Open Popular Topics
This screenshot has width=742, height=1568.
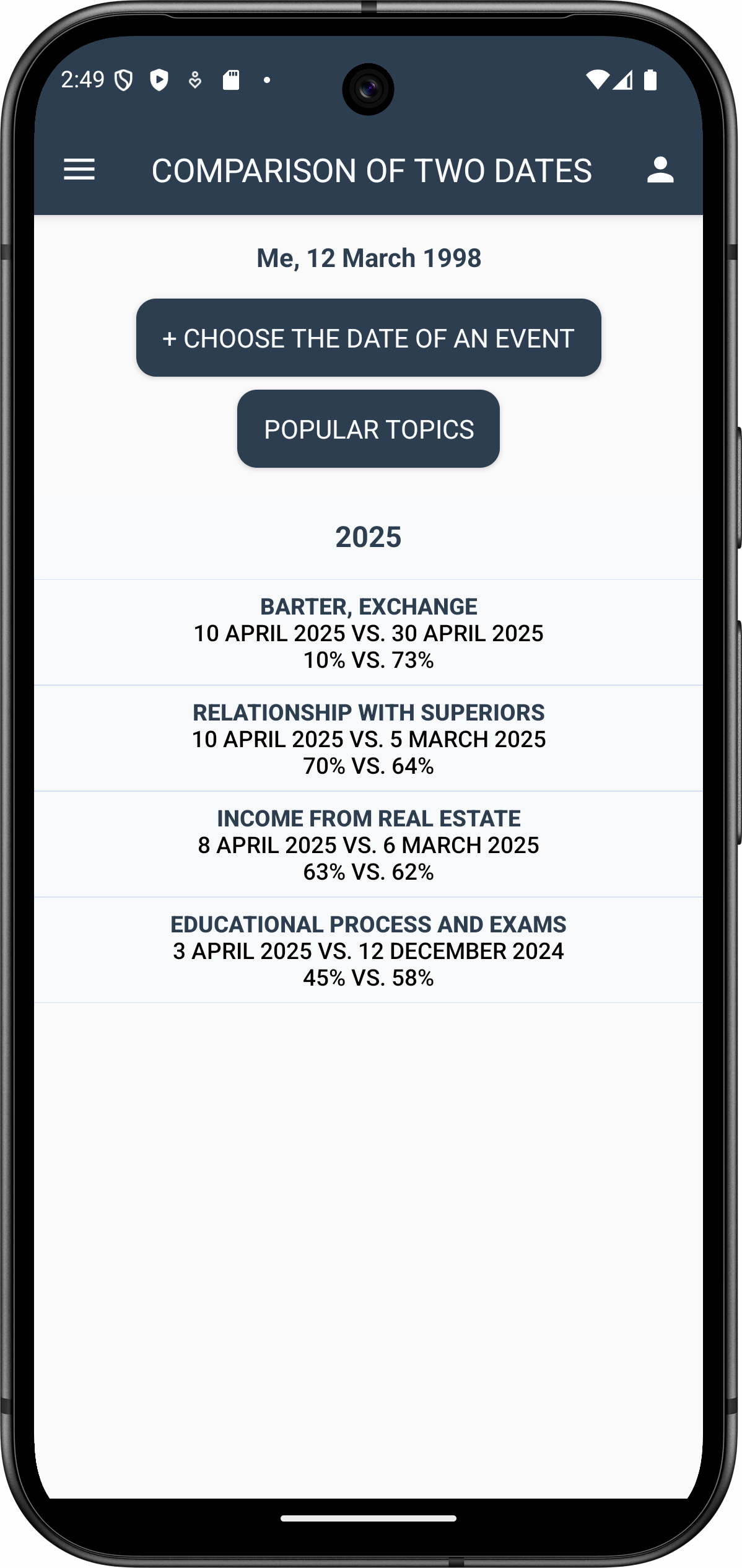click(x=369, y=429)
